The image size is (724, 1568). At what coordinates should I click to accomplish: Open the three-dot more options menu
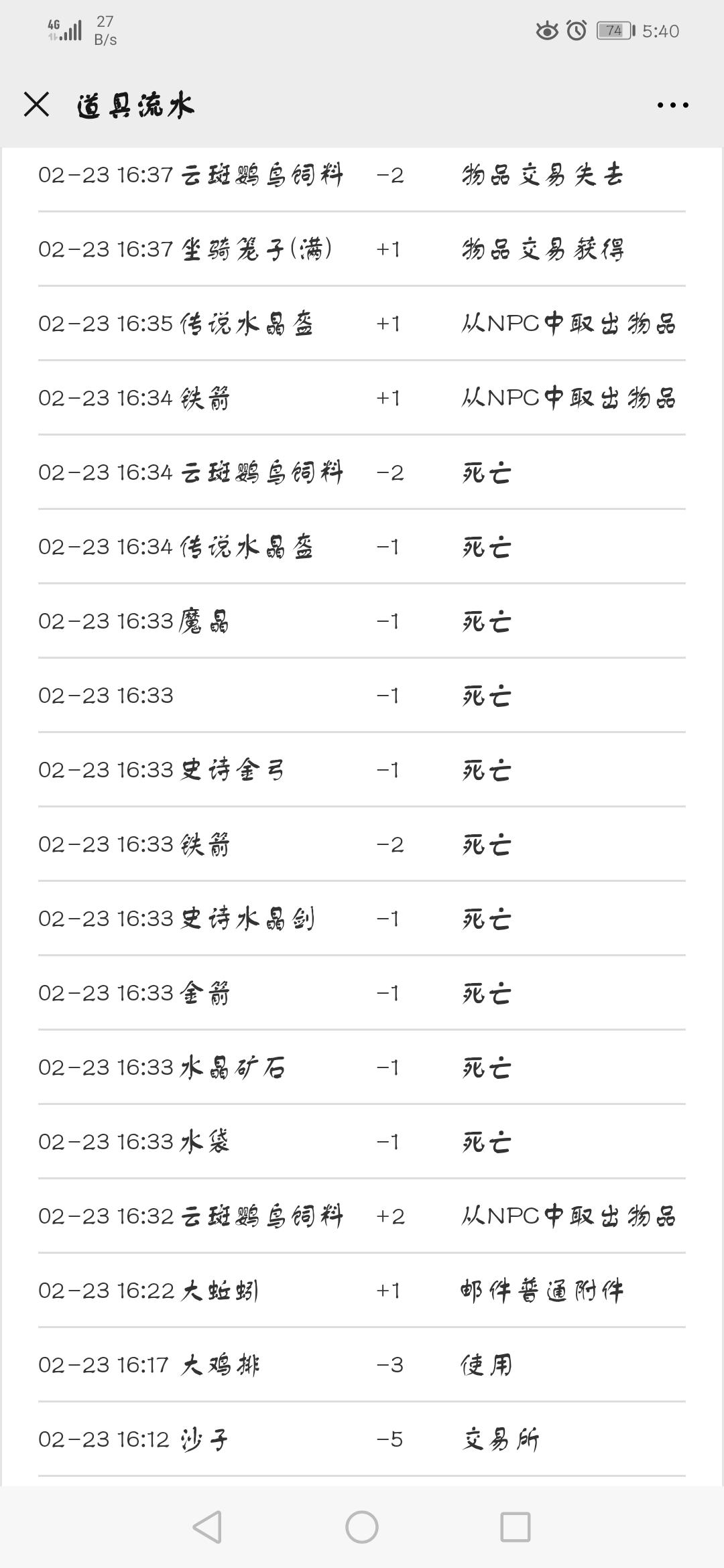point(672,105)
